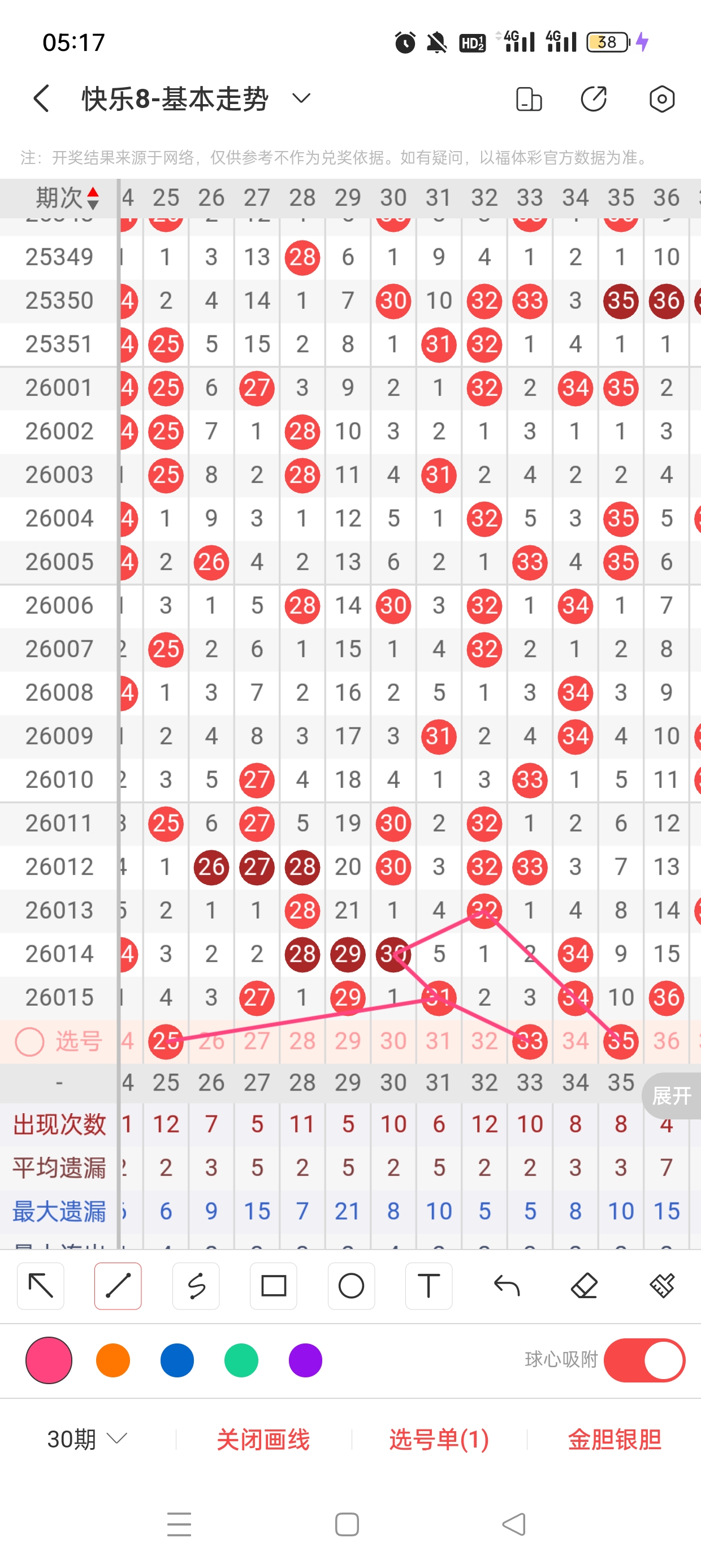Select the rectangle drawing tool
Screen dimensions: 701x1568
coord(273,1286)
